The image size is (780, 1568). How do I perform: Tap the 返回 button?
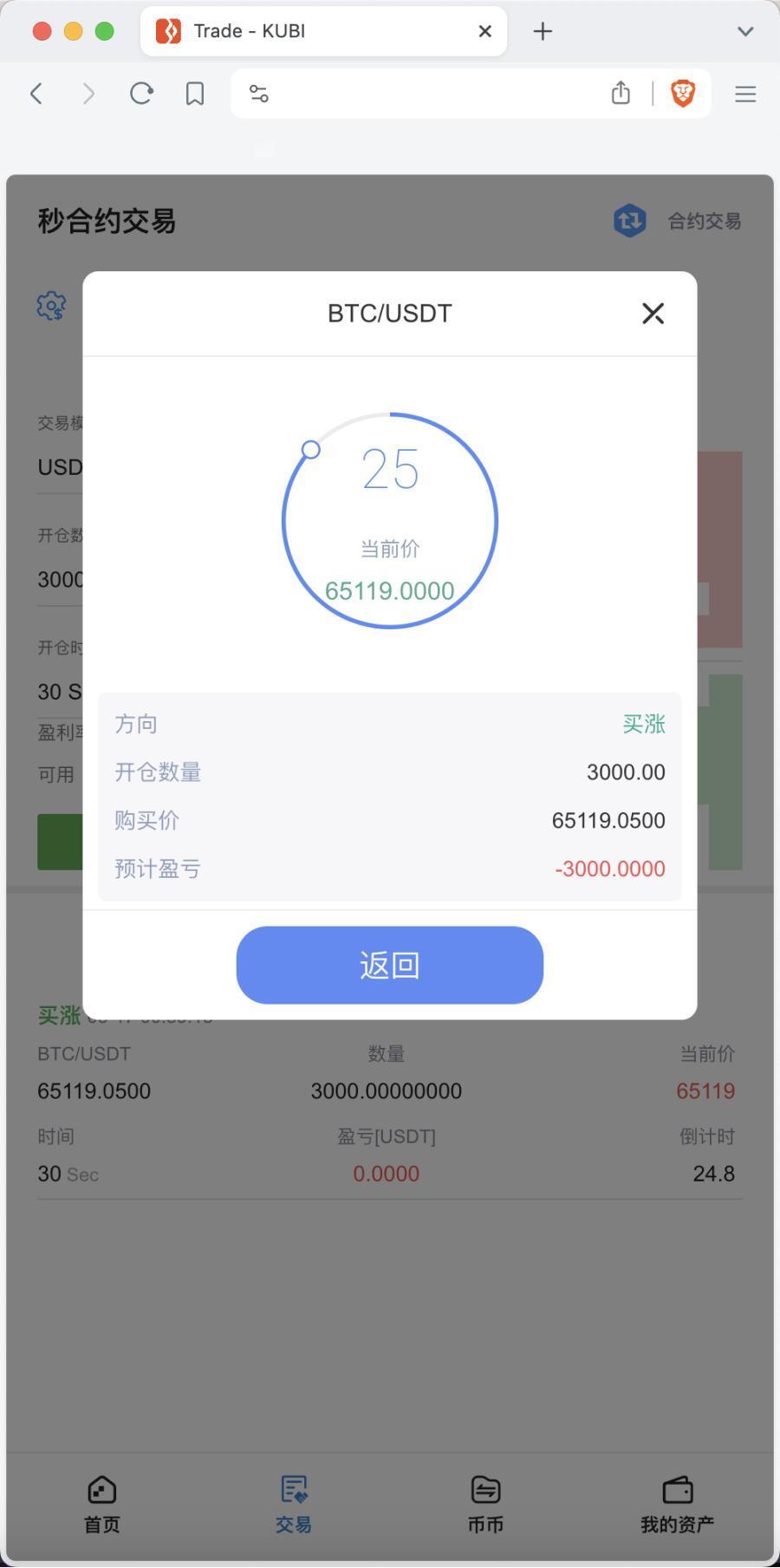(389, 965)
